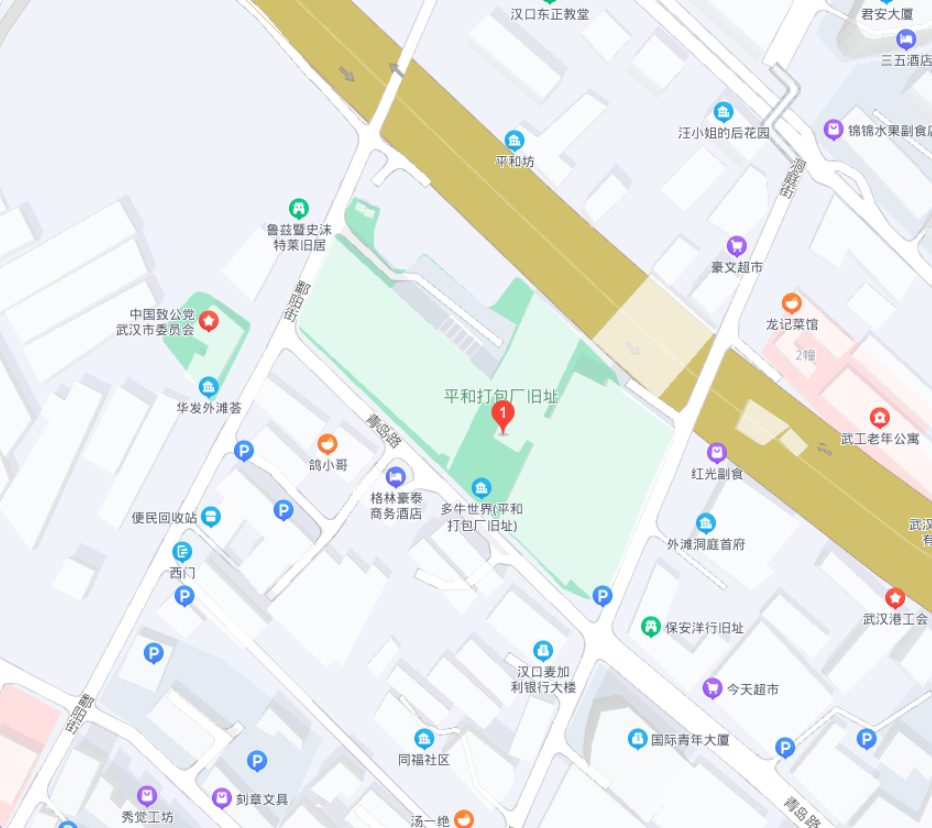The height and width of the screenshot is (828, 932).
Task: Select the 今天超市 shop marker
Action: [x=713, y=688]
